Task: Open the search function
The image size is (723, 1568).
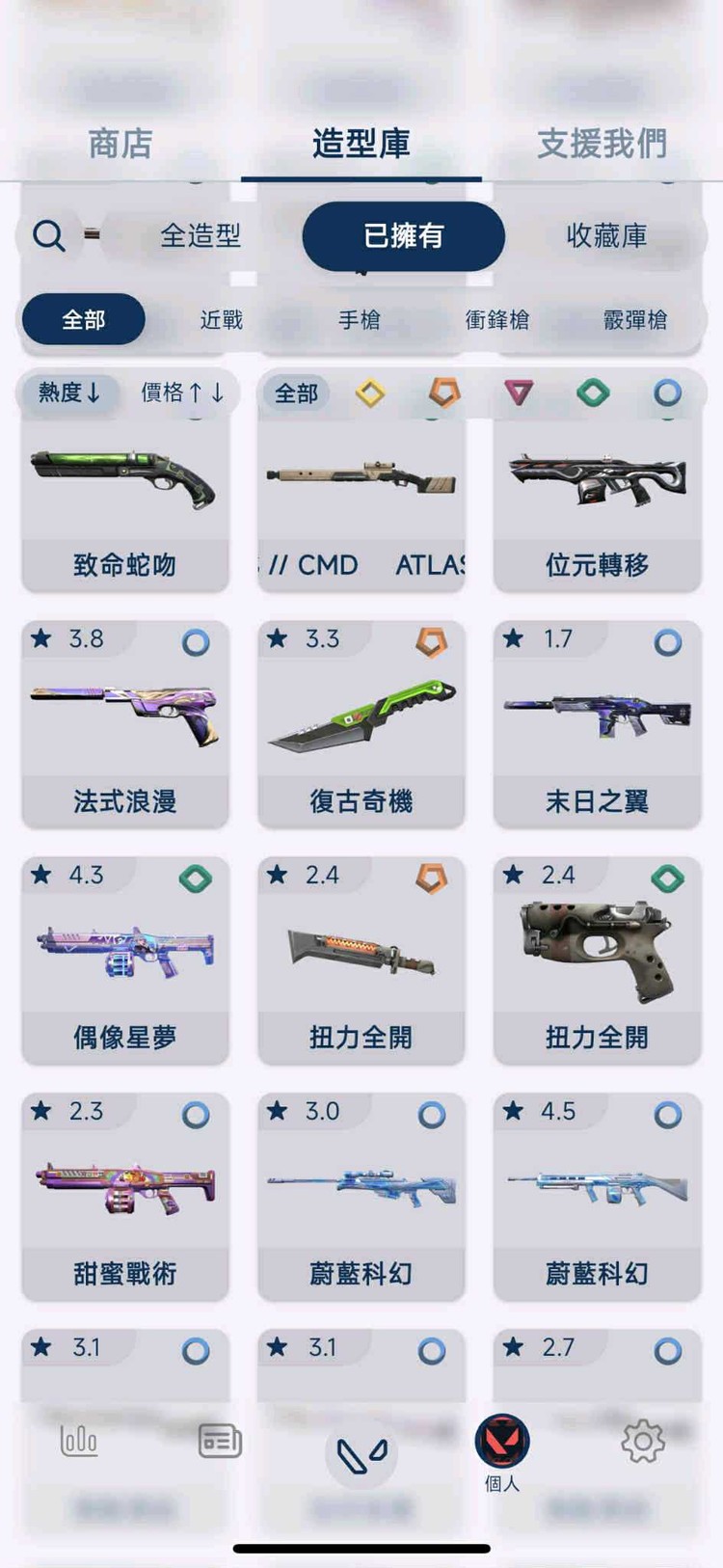Action: click(x=47, y=234)
